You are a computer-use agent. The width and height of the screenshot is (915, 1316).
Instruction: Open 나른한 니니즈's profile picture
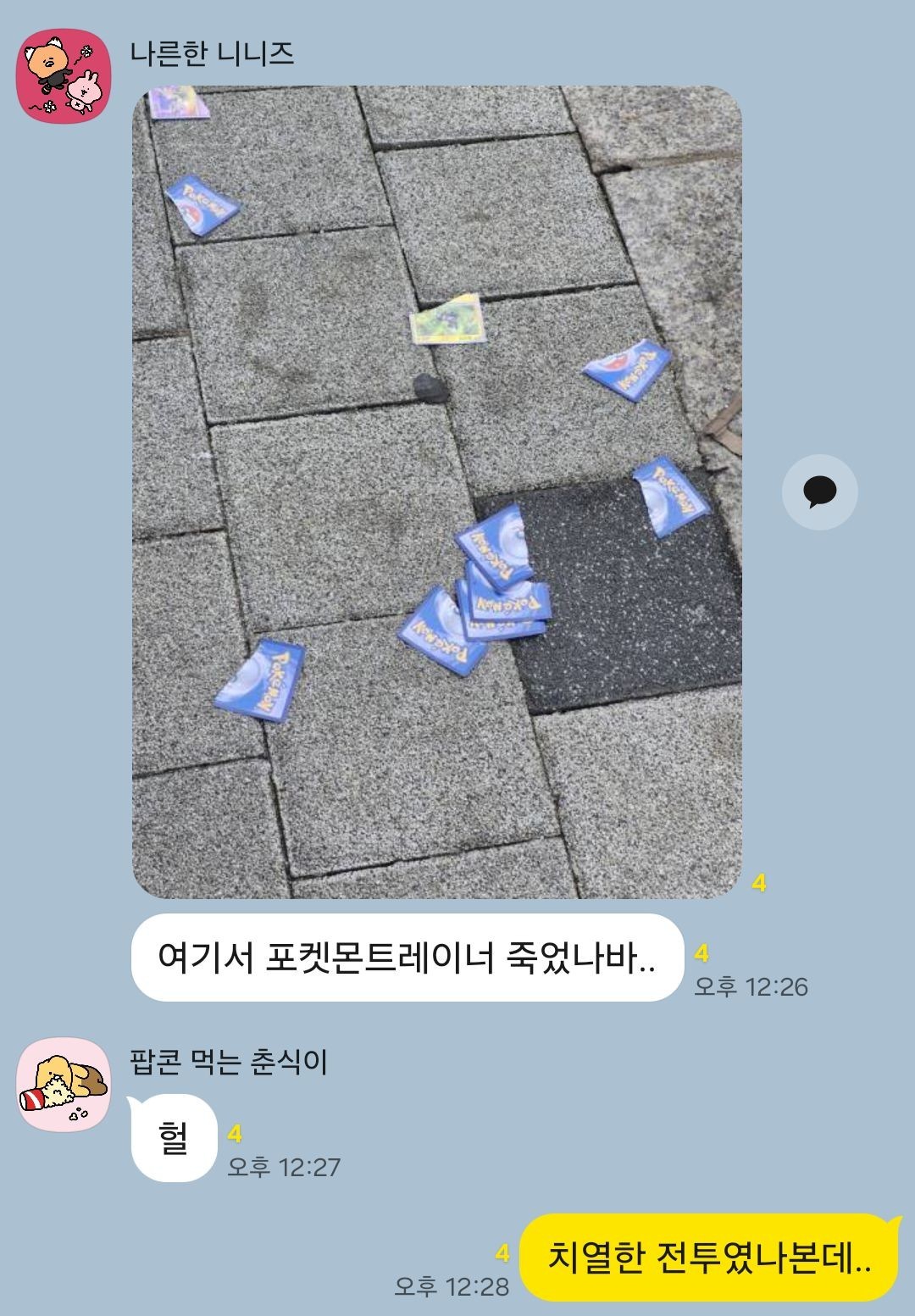point(64,76)
